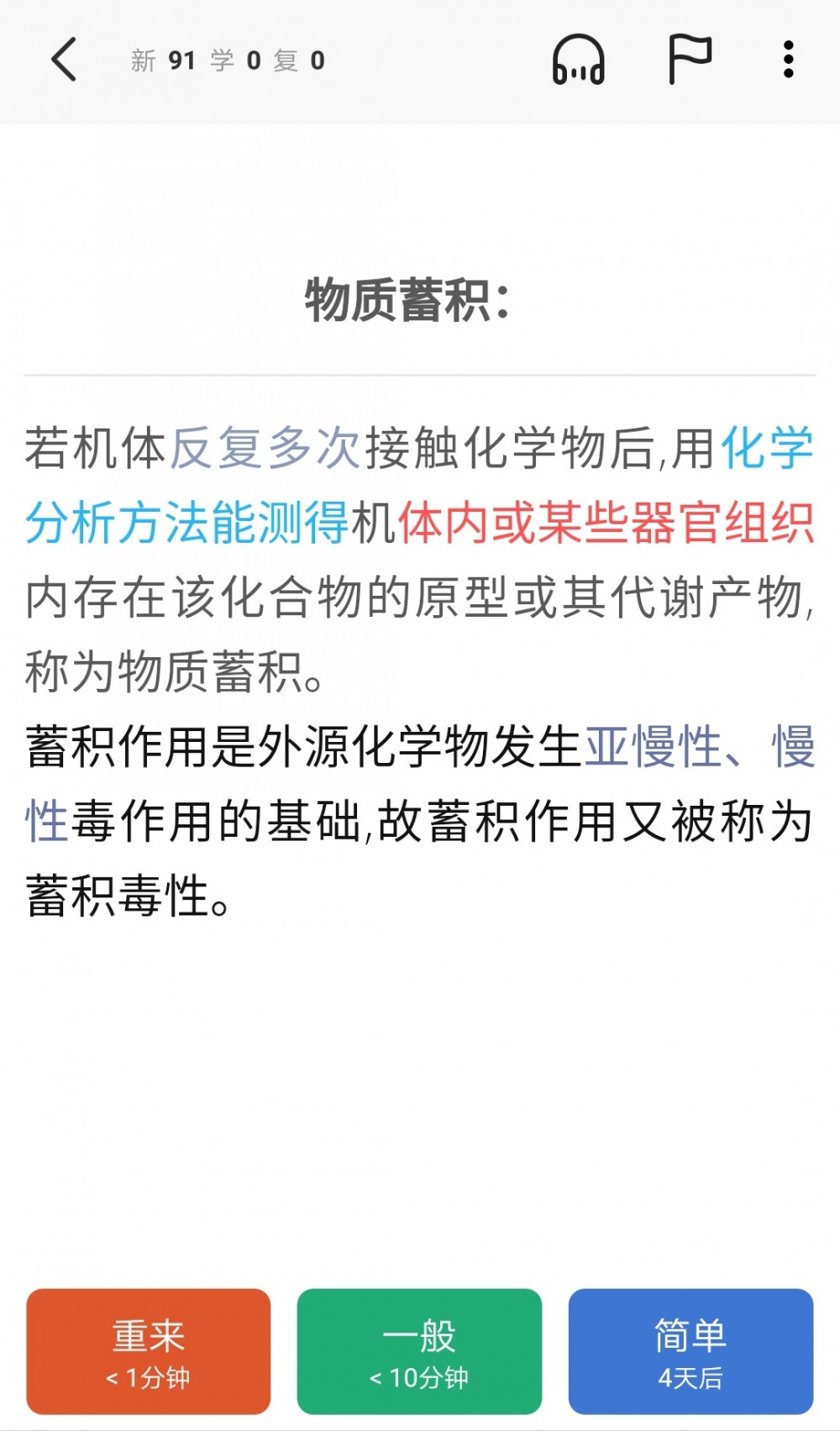840x1431 pixels.
Task: Flag this card with the flag icon
Action: coord(690,60)
